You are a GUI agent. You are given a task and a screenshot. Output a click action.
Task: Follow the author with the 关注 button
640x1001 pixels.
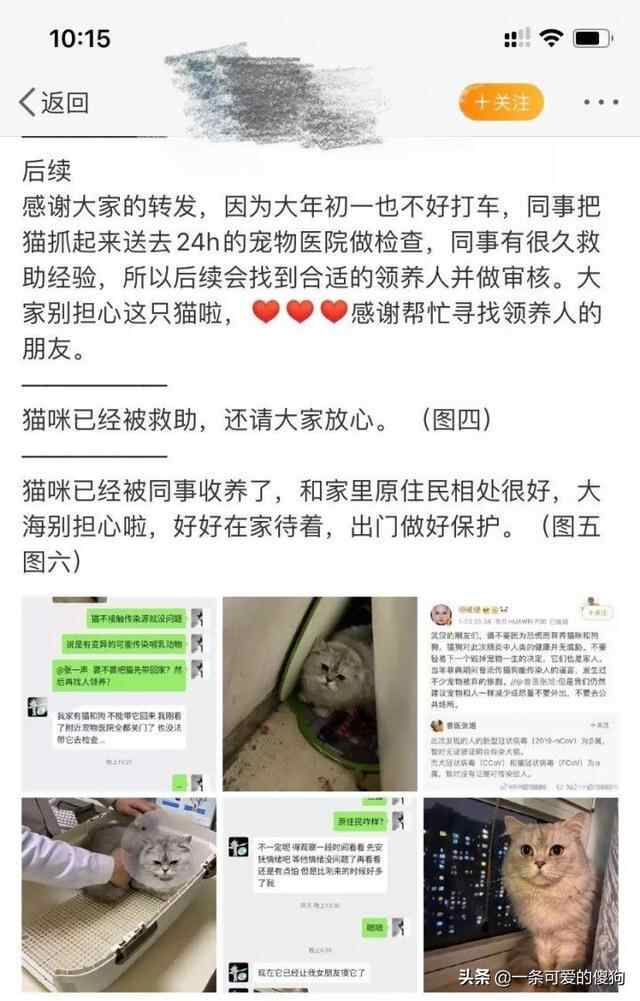tap(501, 102)
